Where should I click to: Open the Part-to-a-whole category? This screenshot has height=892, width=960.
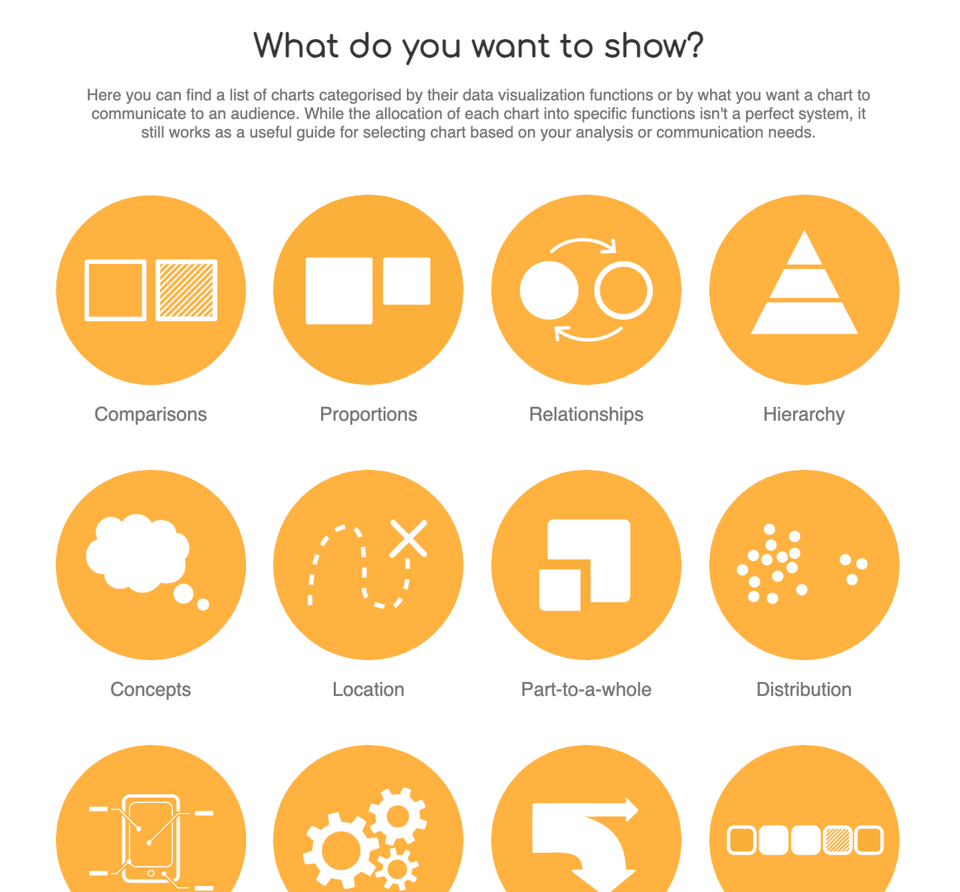586,565
